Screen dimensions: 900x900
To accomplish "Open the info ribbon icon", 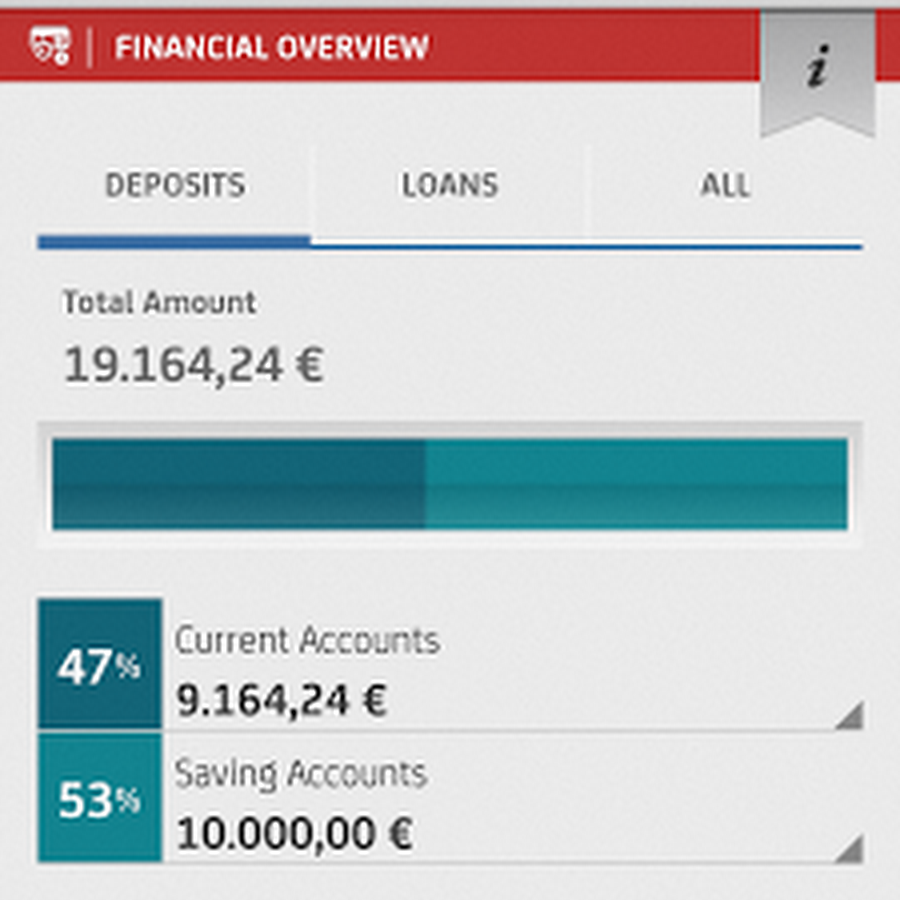I will click(x=817, y=72).
